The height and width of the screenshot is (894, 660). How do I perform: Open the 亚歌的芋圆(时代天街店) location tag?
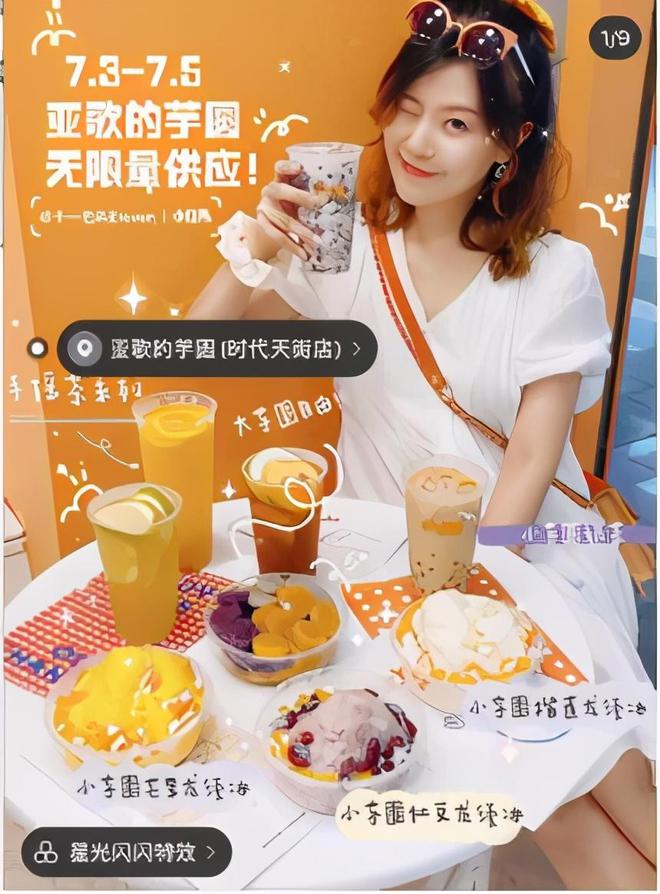pyautogui.click(x=217, y=349)
